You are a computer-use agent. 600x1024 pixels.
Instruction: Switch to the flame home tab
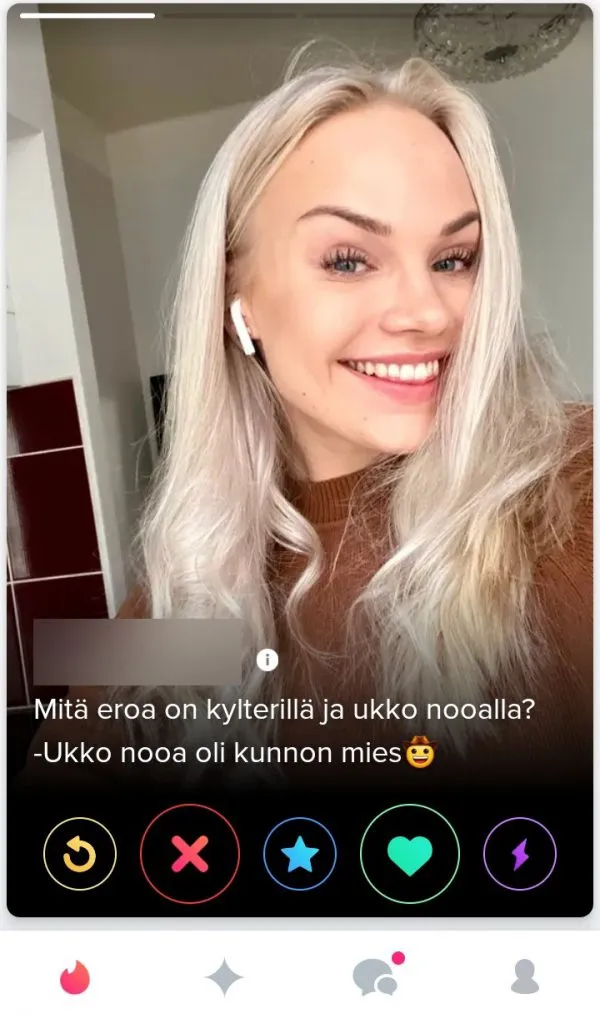tap(75, 977)
